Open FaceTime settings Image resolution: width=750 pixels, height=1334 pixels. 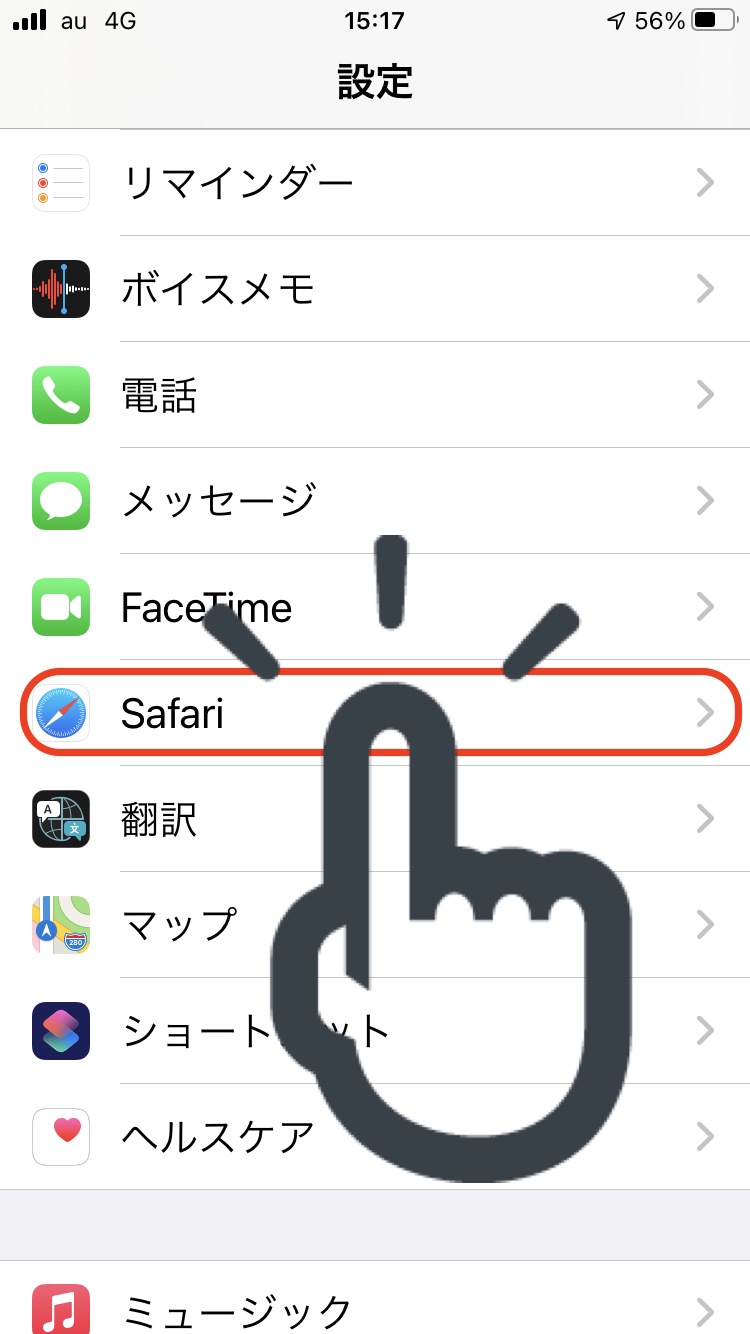pyautogui.click(x=375, y=607)
